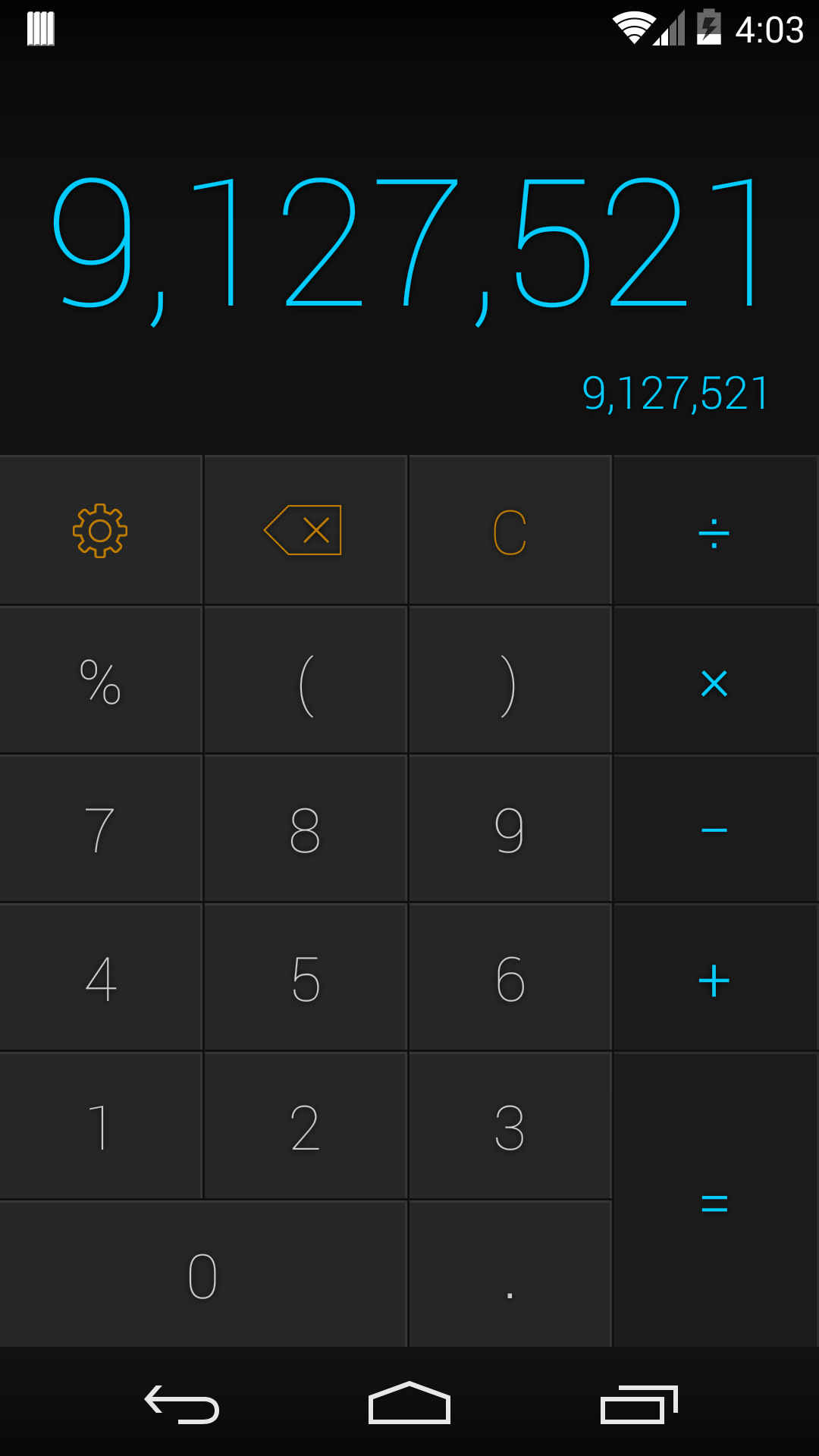Image resolution: width=819 pixels, height=1456 pixels.
Task: Enter the digit 2
Action: click(x=304, y=1127)
